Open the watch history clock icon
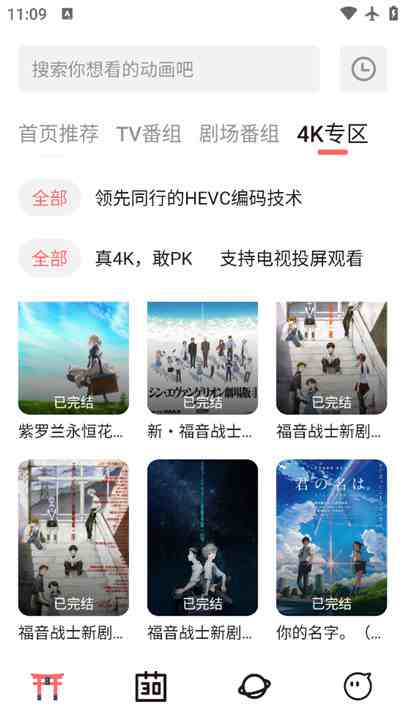The image size is (405, 720). click(363, 69)
